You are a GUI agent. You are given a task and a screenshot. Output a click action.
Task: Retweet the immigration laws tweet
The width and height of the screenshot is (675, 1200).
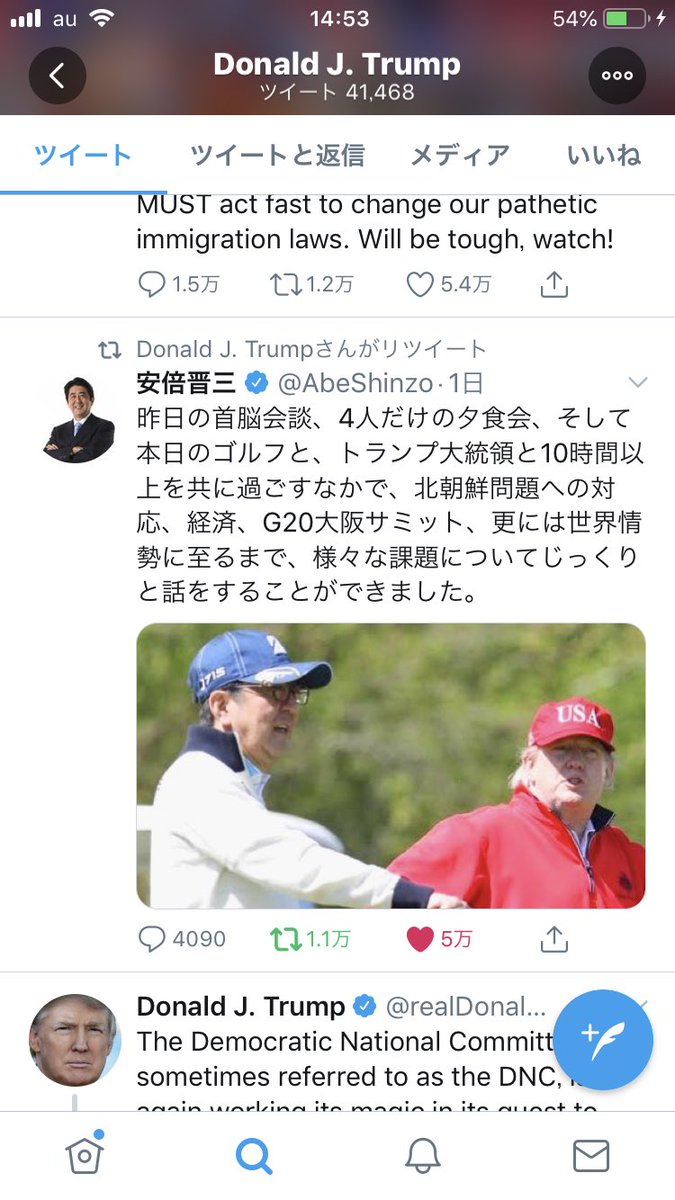286,285
